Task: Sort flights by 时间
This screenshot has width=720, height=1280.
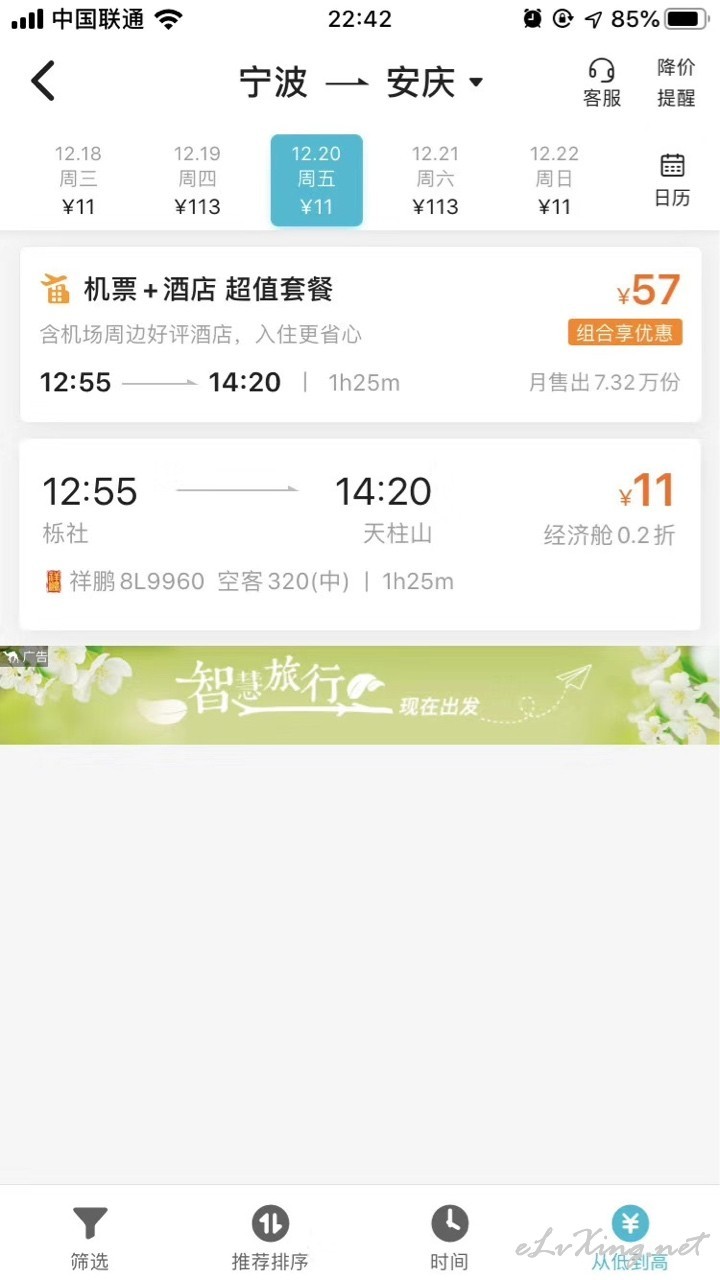Action: click(x=449, y=1238)
